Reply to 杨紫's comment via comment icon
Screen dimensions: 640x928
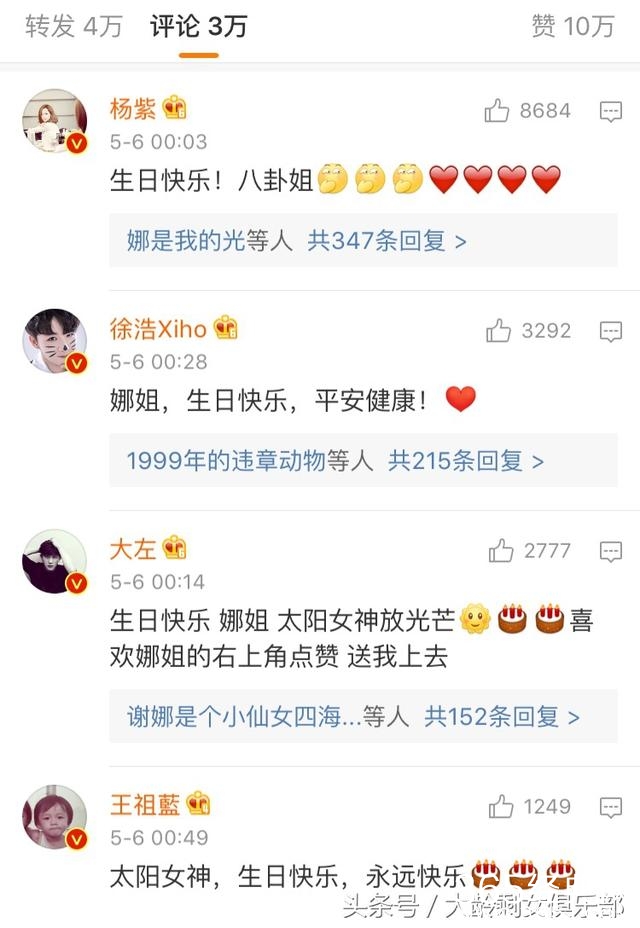pos(611,111)
